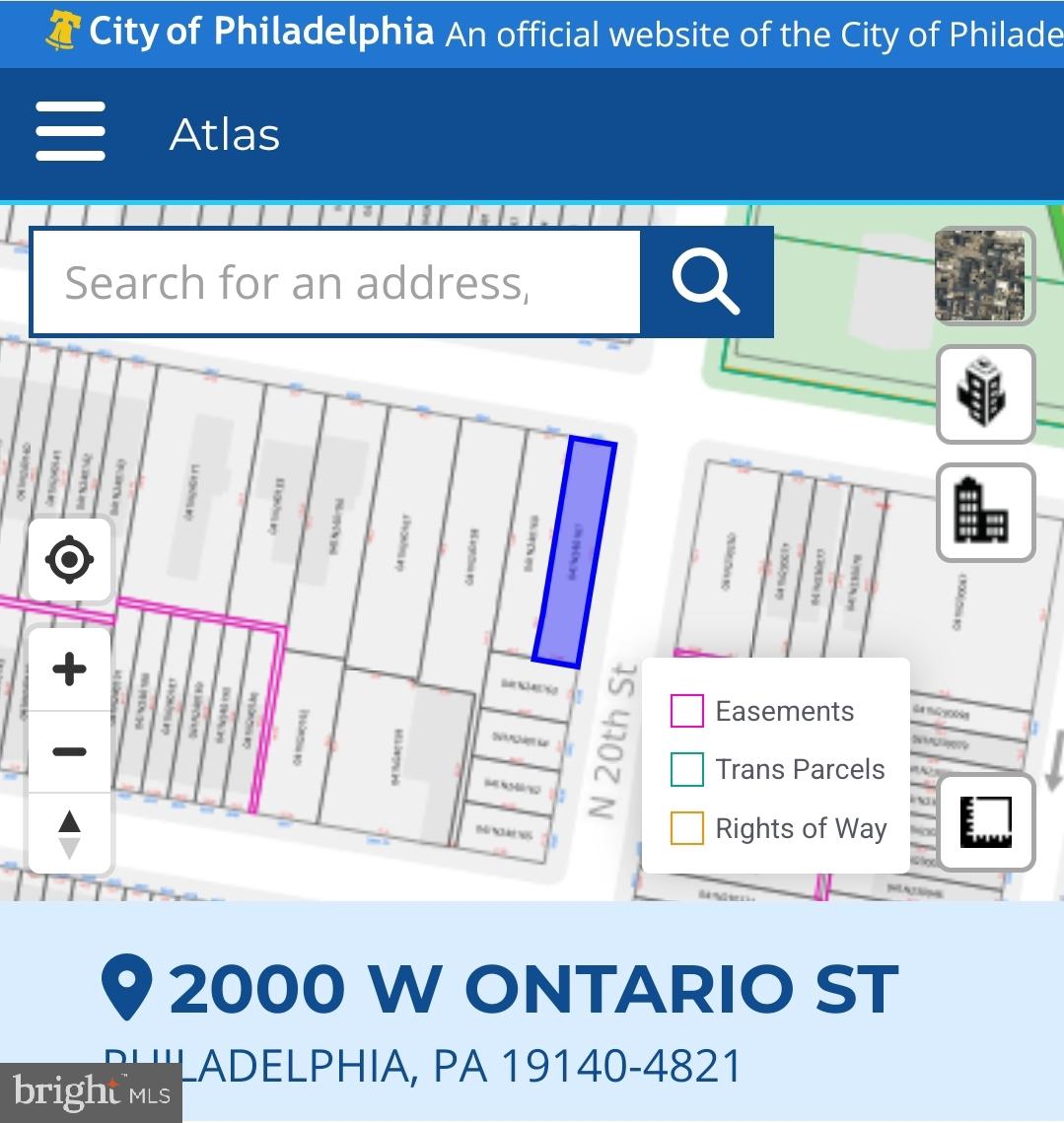Locate my current position on map
The height and width of the screenshot is (1123, 1064).
pos(70,560)
